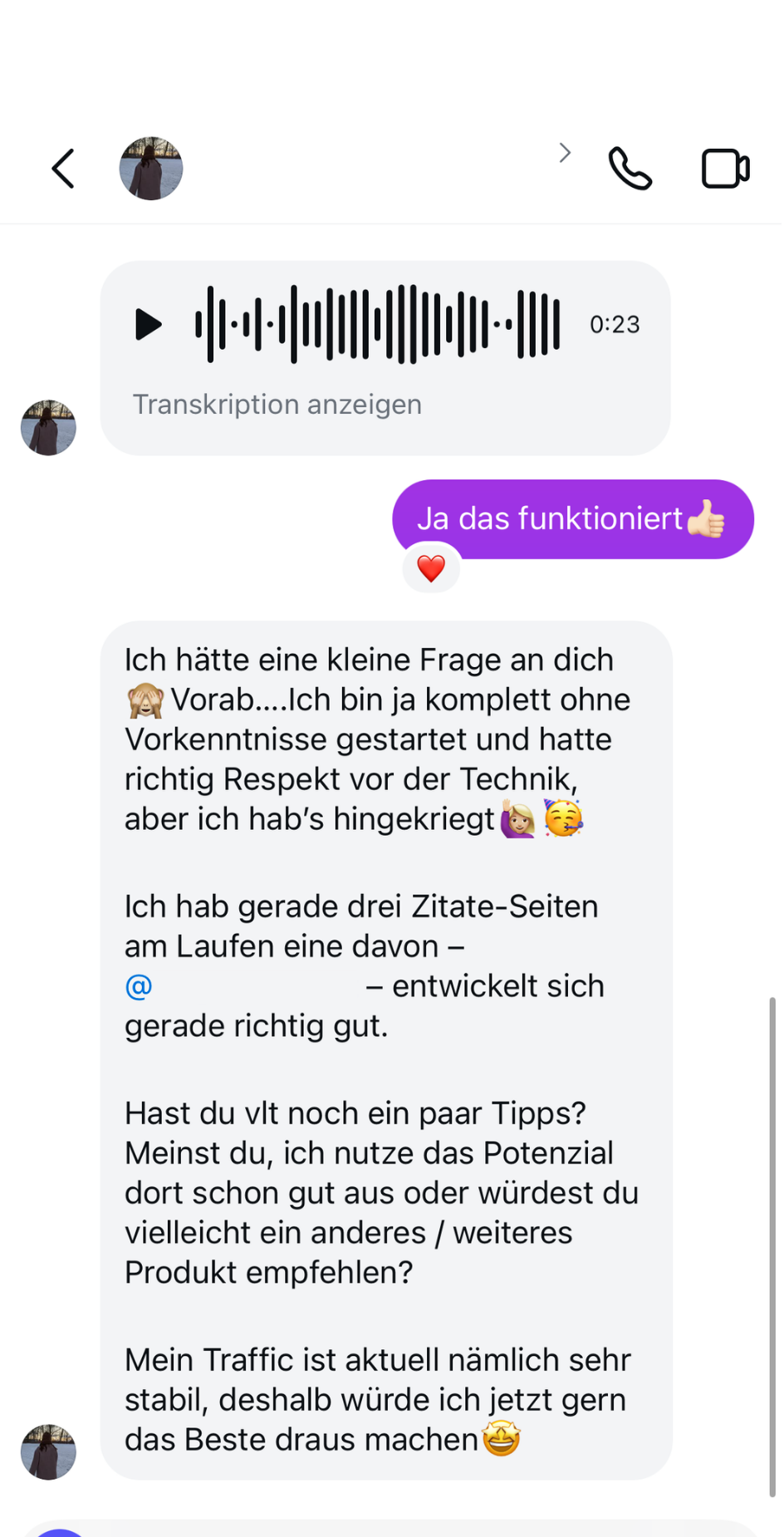Screen dimensions: 784x1537
Task: Start a video call
Action: tap(725, 169)
